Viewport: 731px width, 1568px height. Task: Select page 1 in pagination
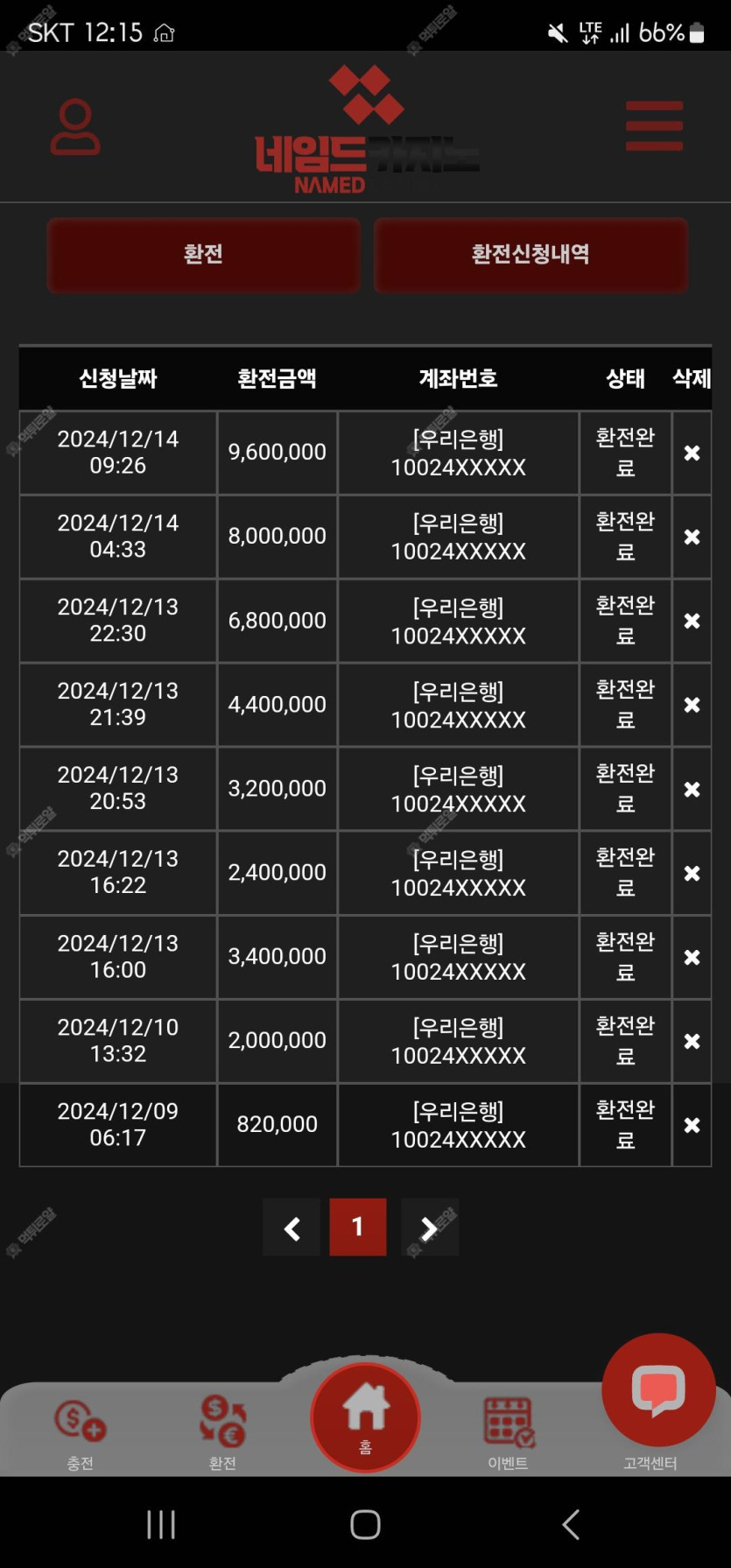click(x=358, y=1227)
